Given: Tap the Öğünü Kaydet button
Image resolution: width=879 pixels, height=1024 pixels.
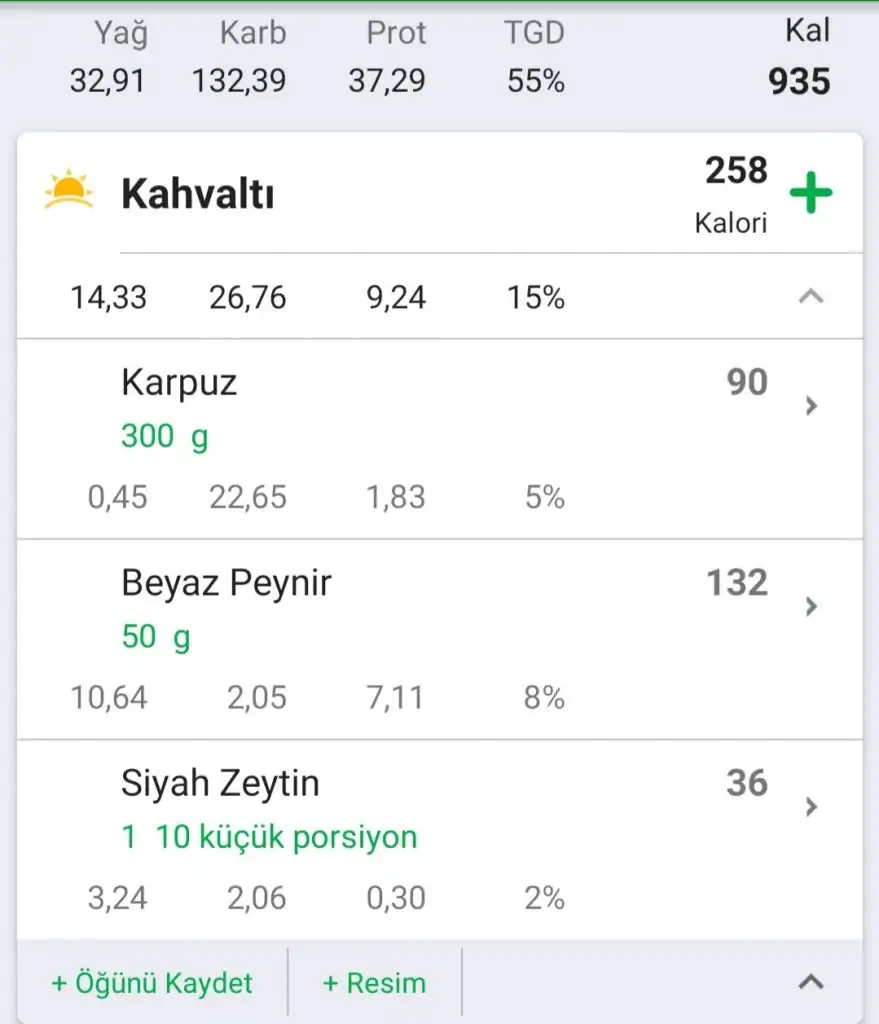Looking at the screenshot, I should pos(152,983).
